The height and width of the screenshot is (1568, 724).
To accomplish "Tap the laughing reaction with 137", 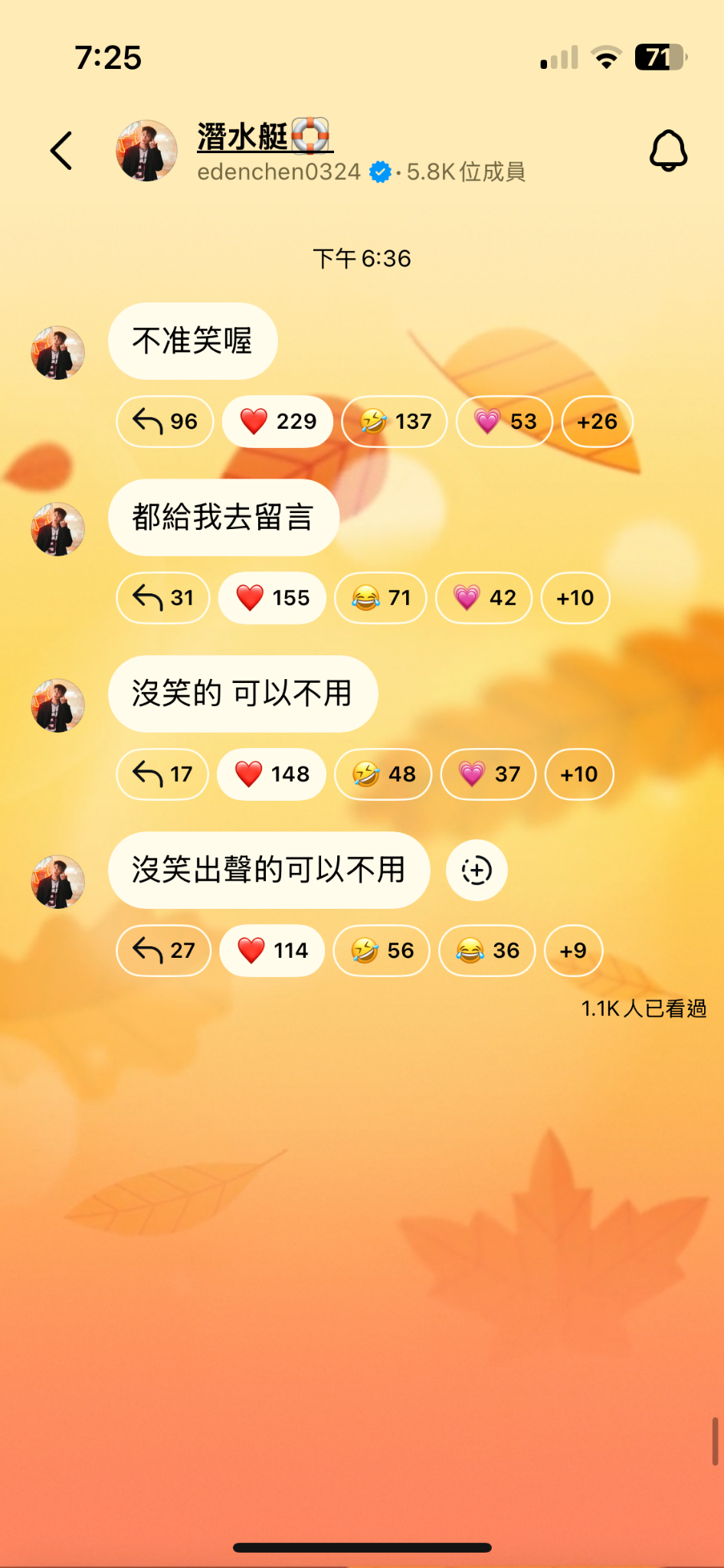I will pyautogui.click(x=394, y=421).
